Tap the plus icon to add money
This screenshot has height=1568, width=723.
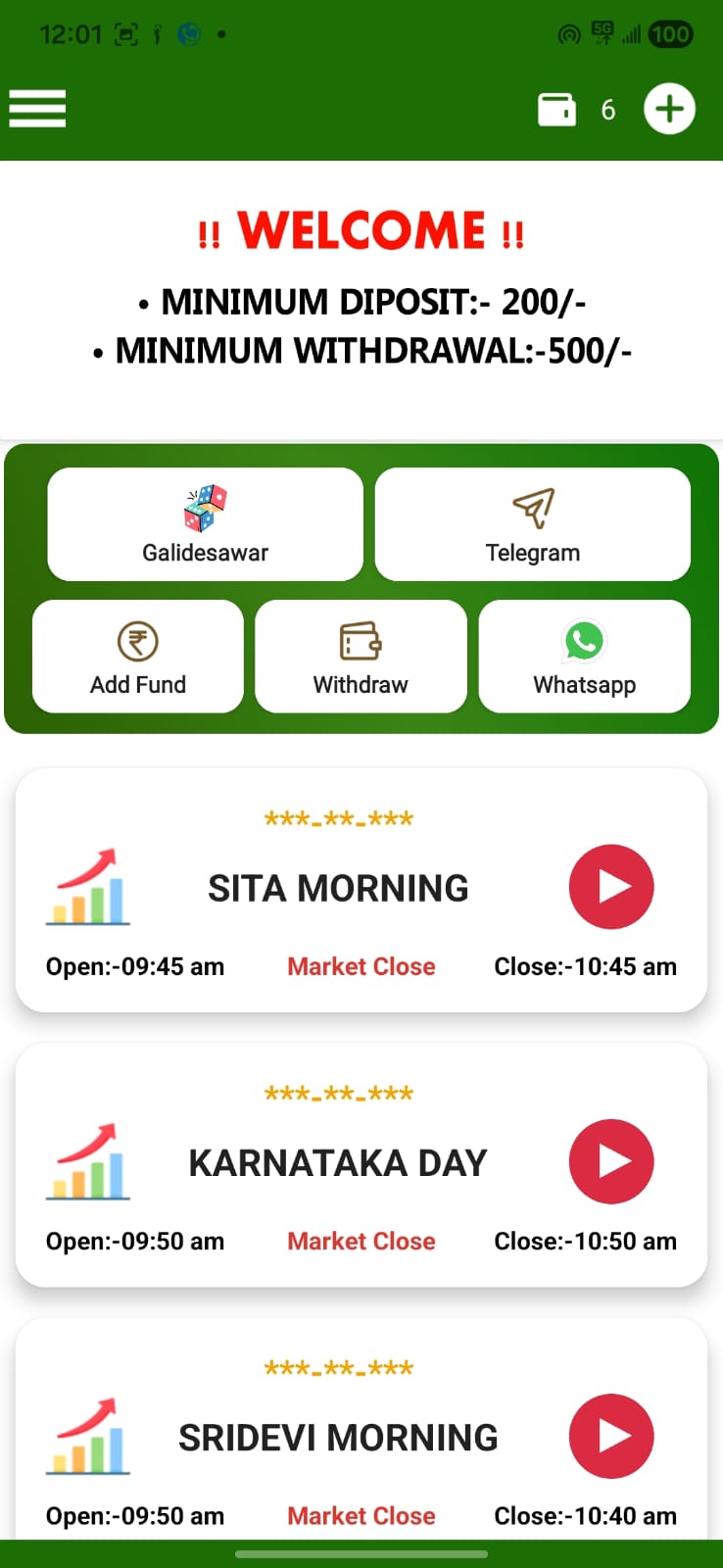point(669,109)
